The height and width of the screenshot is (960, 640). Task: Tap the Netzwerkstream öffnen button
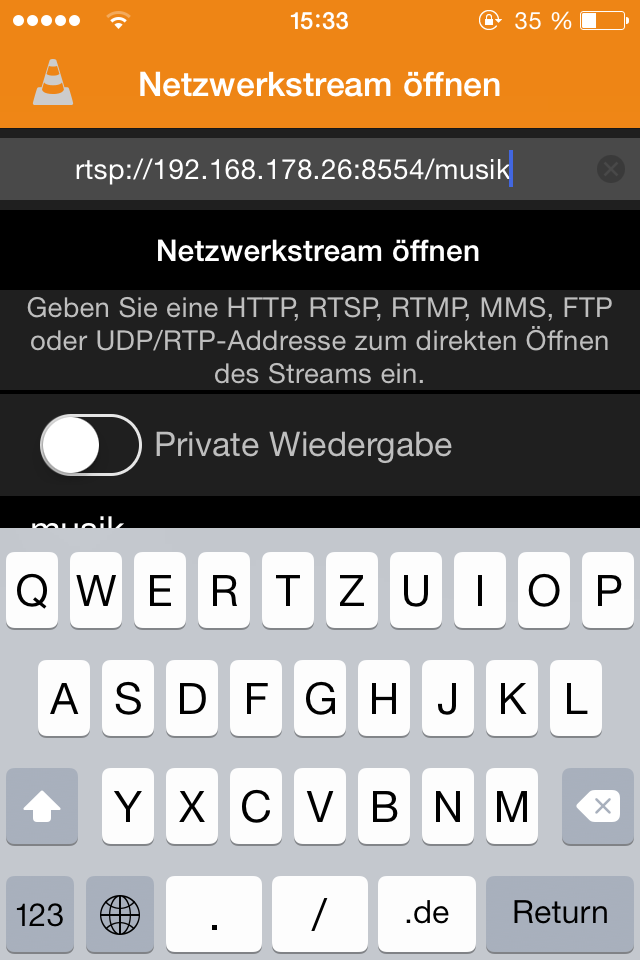[x=318, y=250]
